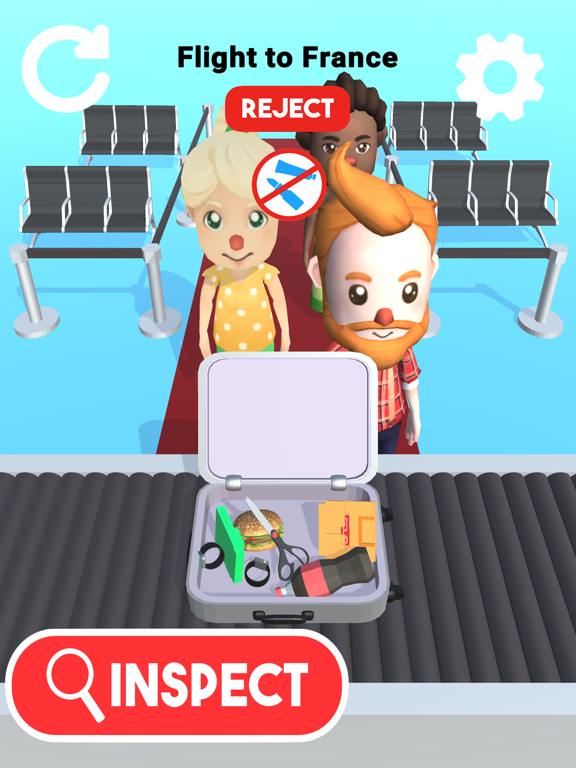Viewport: 576px width, 768px height.
Task: Tap the red Inspect button
Action: coord(176,685)
